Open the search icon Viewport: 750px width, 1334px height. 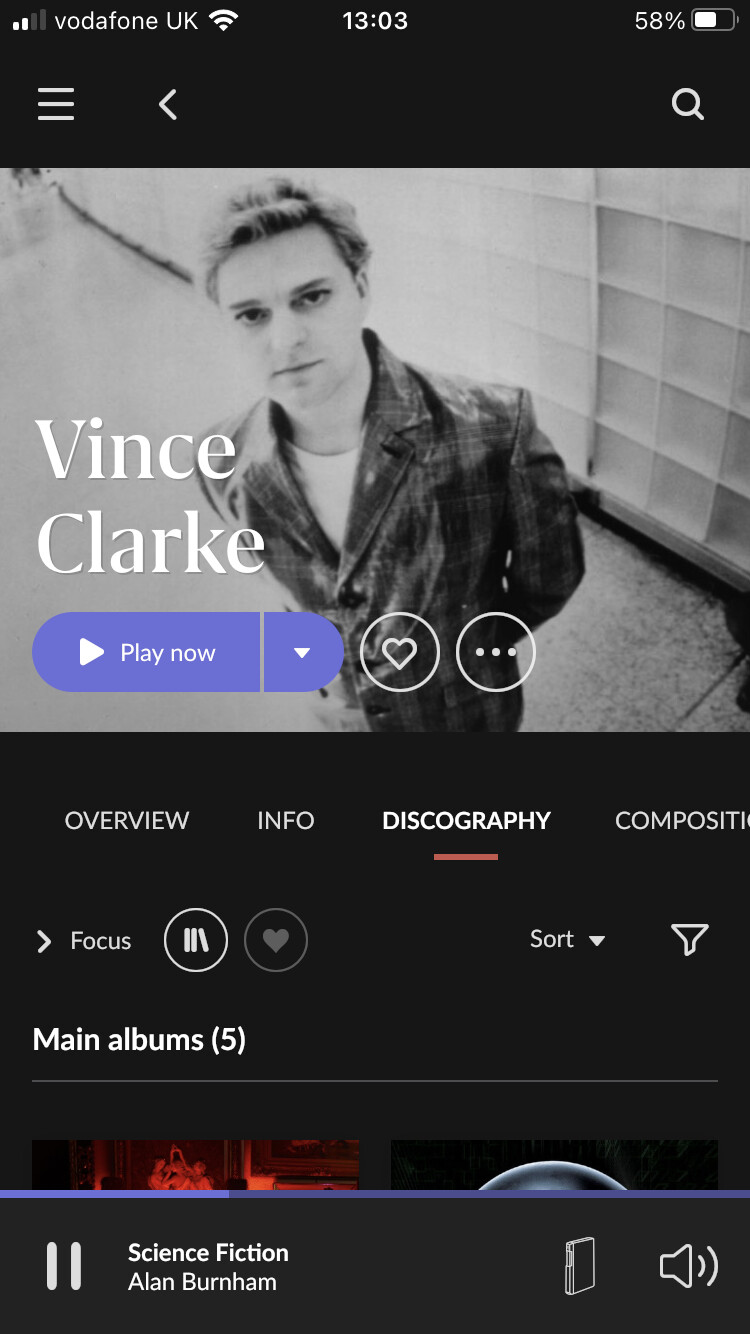pos(687,104)
